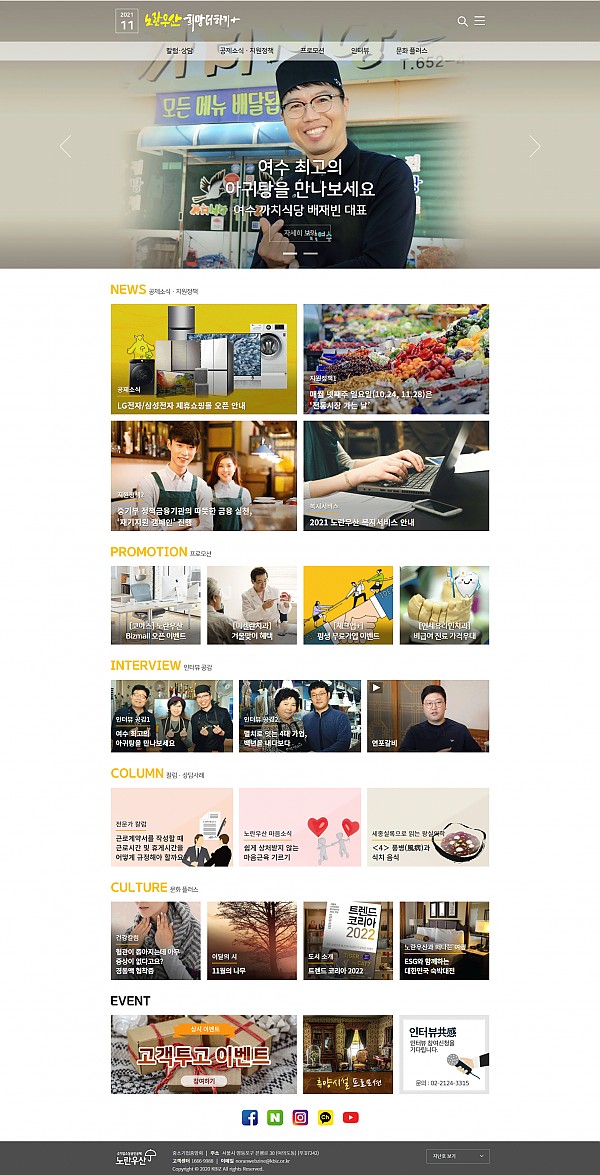Show the next banner slide
The height and width of the screenshot is (1175, 600).
pyautogui.click(x=534, y=147)
